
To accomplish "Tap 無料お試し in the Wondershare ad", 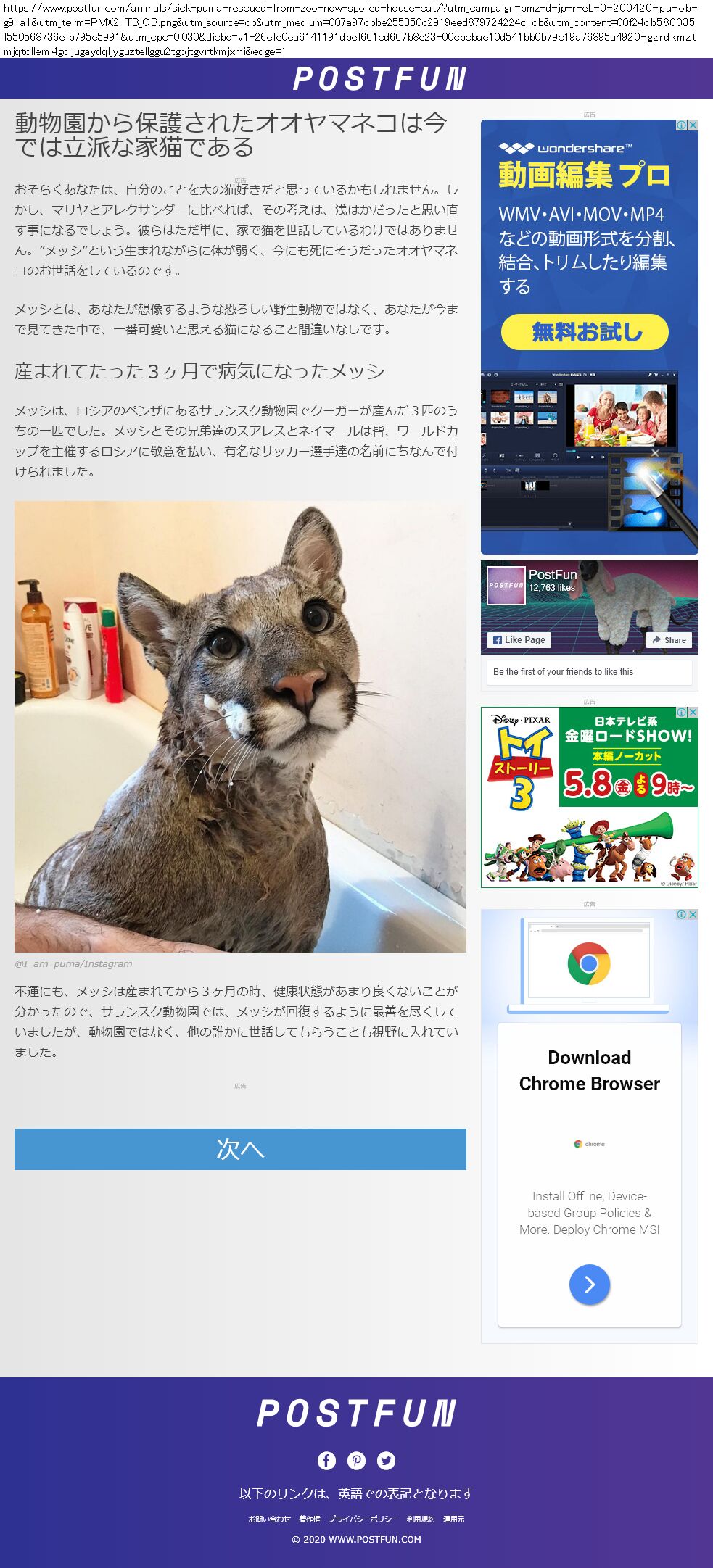I will click(585, 332).
